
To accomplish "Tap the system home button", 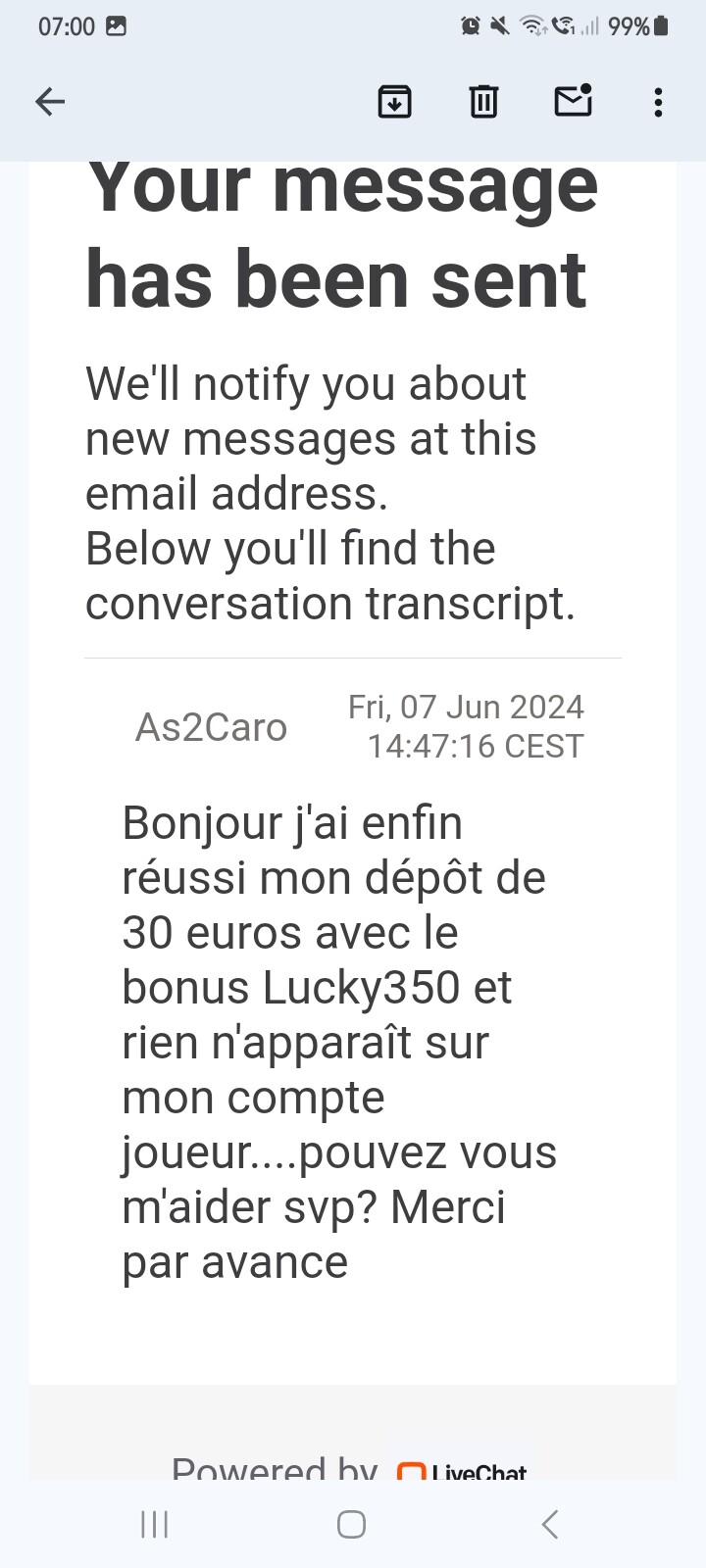I will click(x=351, y=1524).
